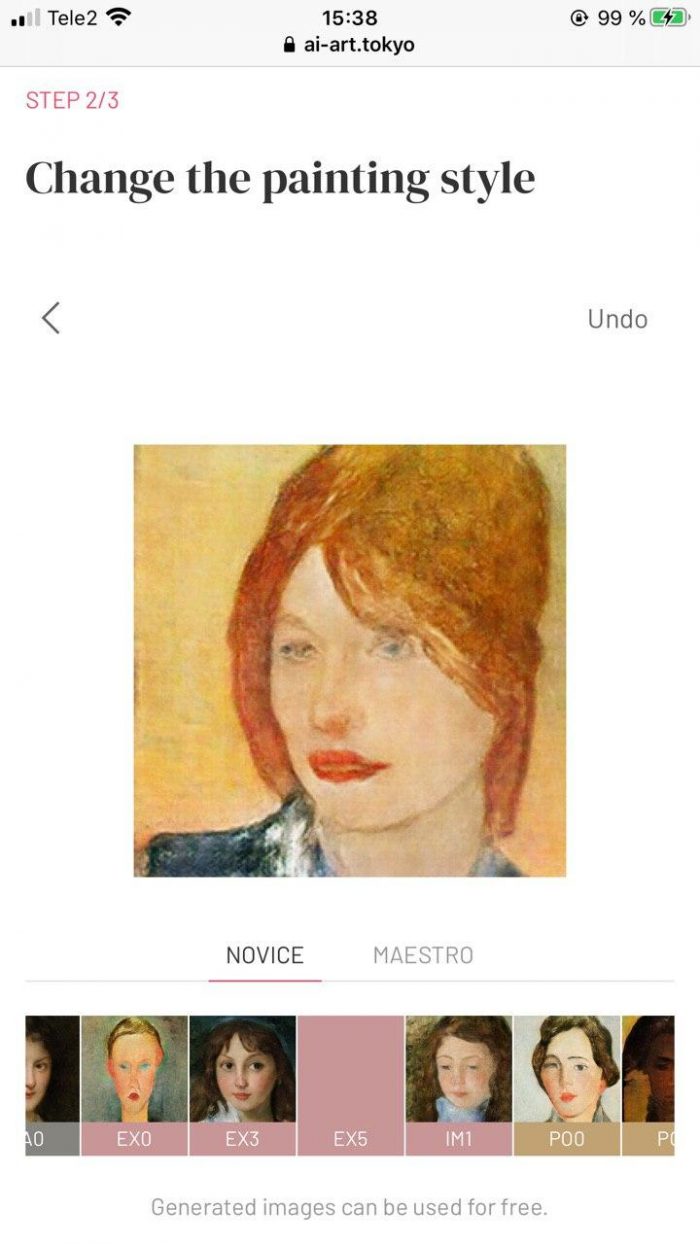Choose the EX3 painting style
700x1244 pixels.
click(242, 1085)
